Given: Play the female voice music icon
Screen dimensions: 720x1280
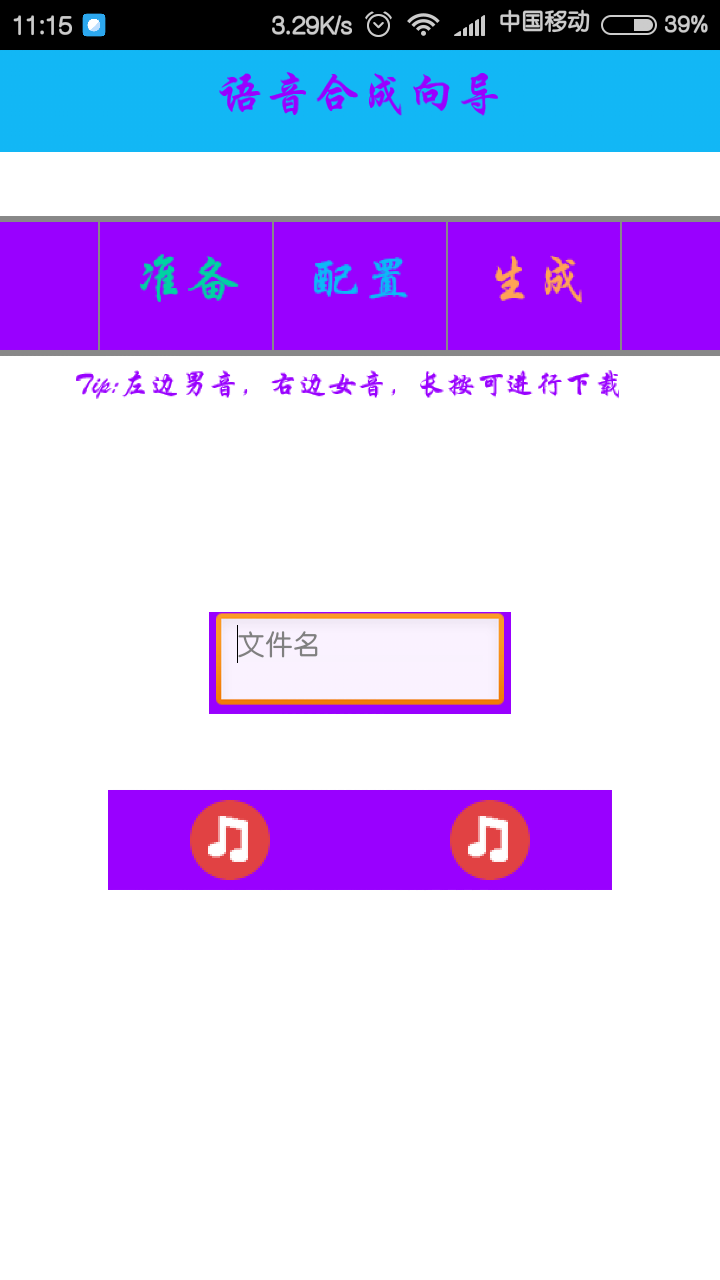Looking at the screenshot, I should 490,840.
